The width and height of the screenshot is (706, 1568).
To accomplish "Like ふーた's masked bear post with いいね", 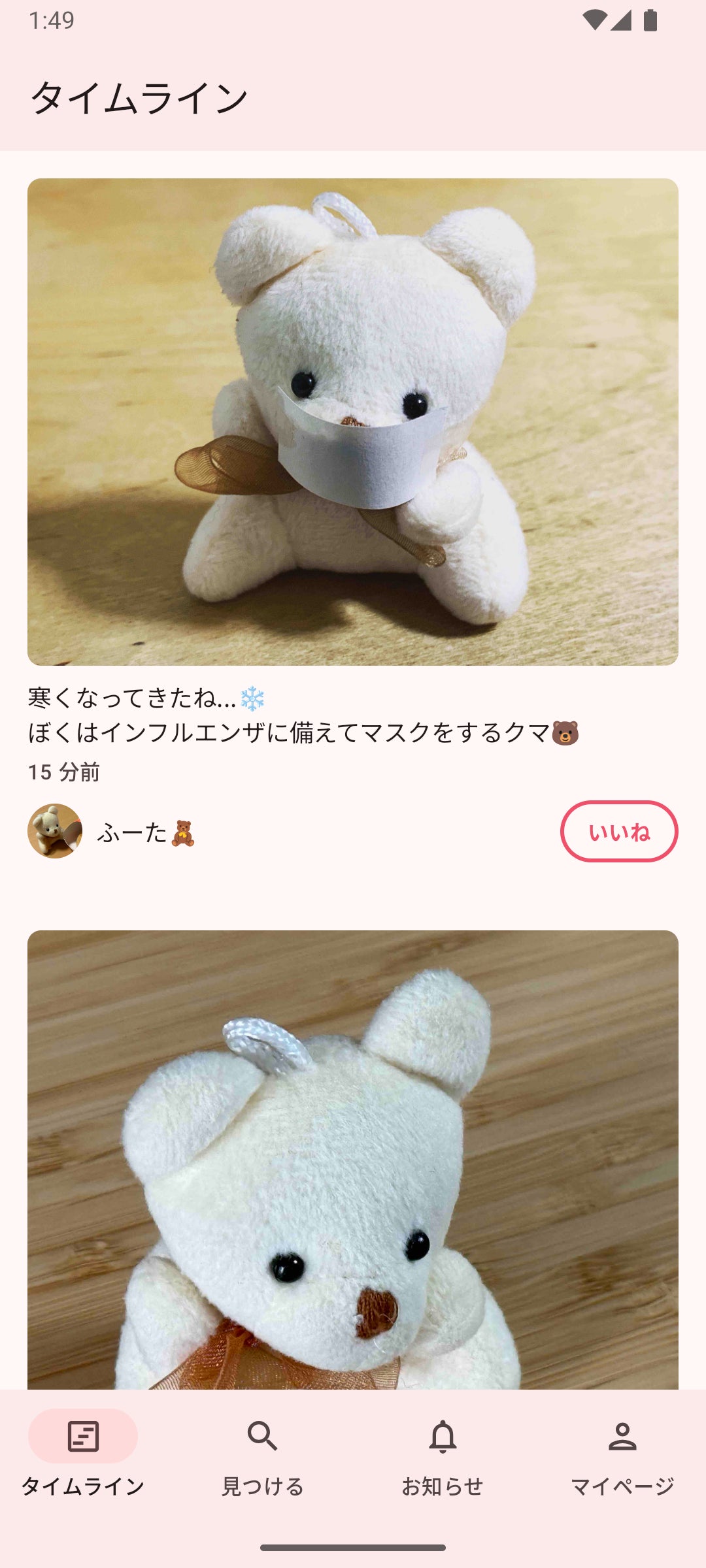I will click(x=618, y=831).
